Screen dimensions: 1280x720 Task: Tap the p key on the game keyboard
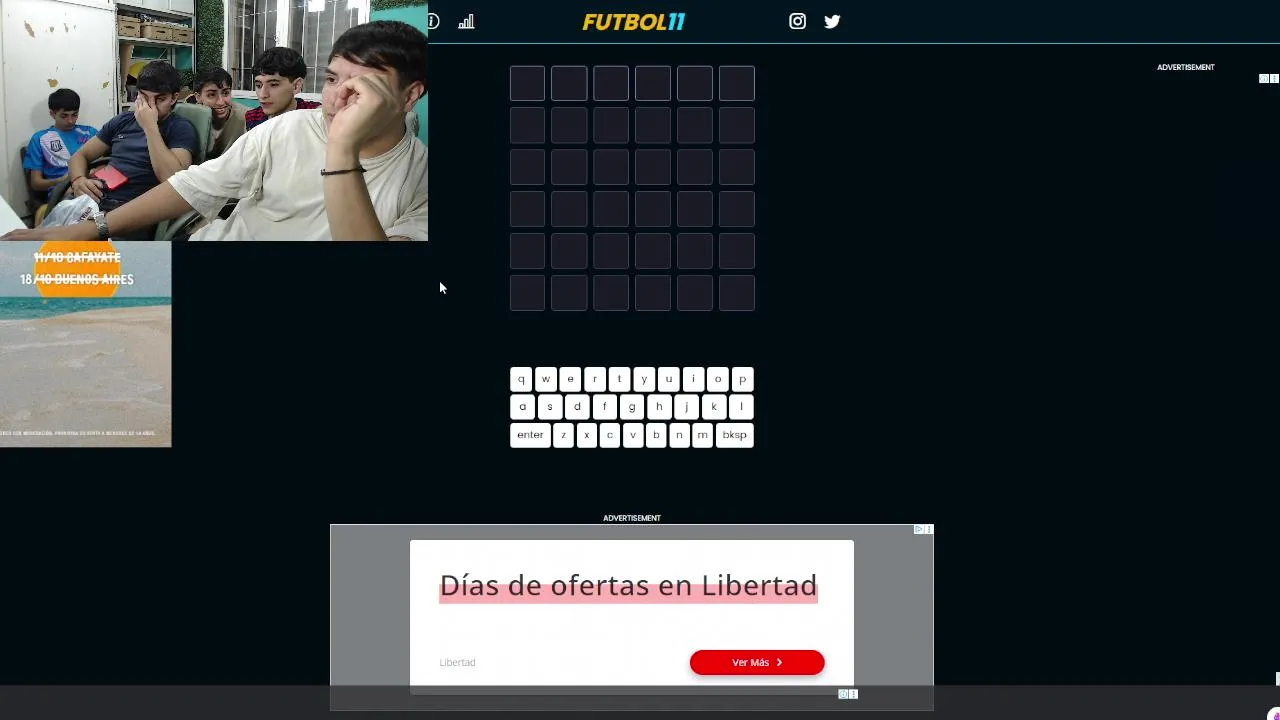pyautogui.click(x=742, y=380)
